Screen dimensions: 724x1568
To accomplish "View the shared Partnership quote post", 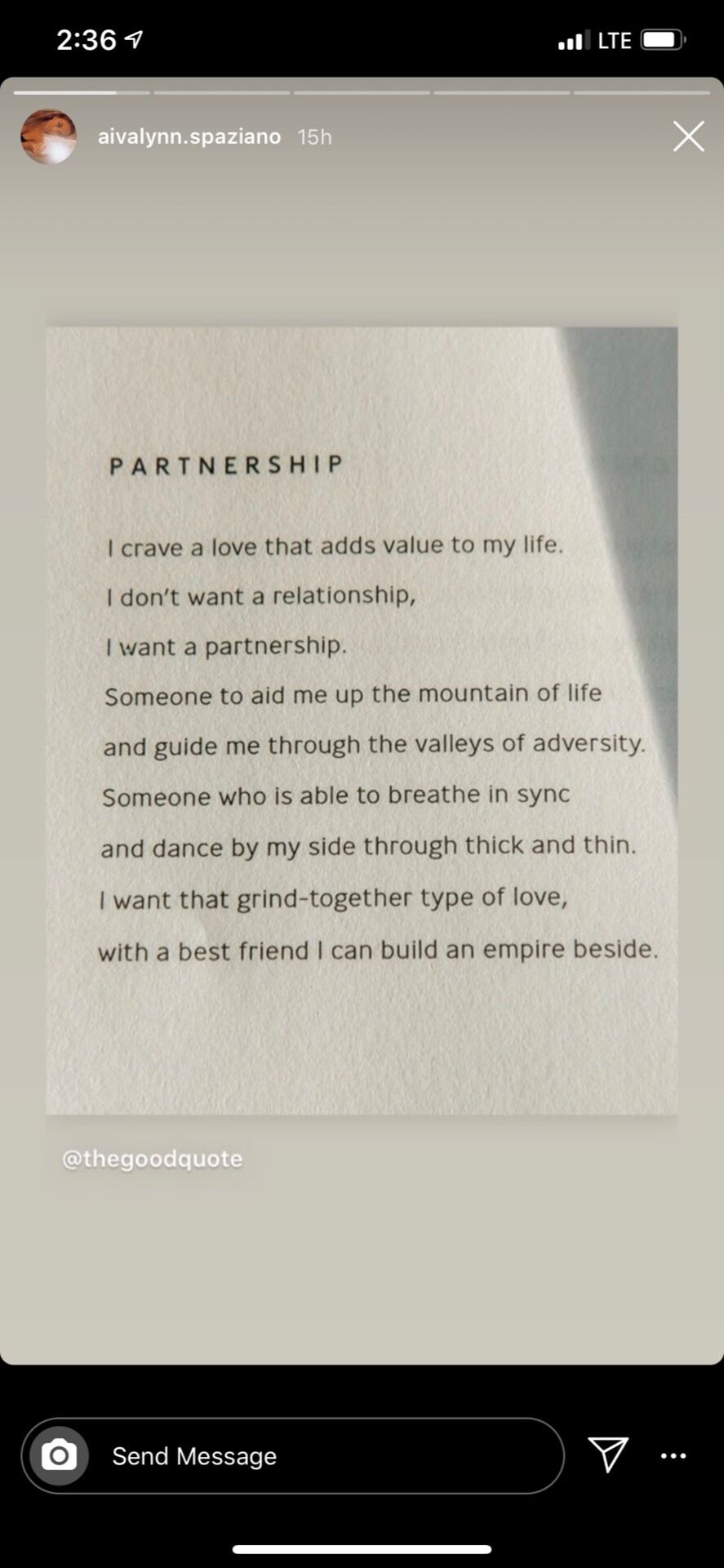I will pos(362,720).
